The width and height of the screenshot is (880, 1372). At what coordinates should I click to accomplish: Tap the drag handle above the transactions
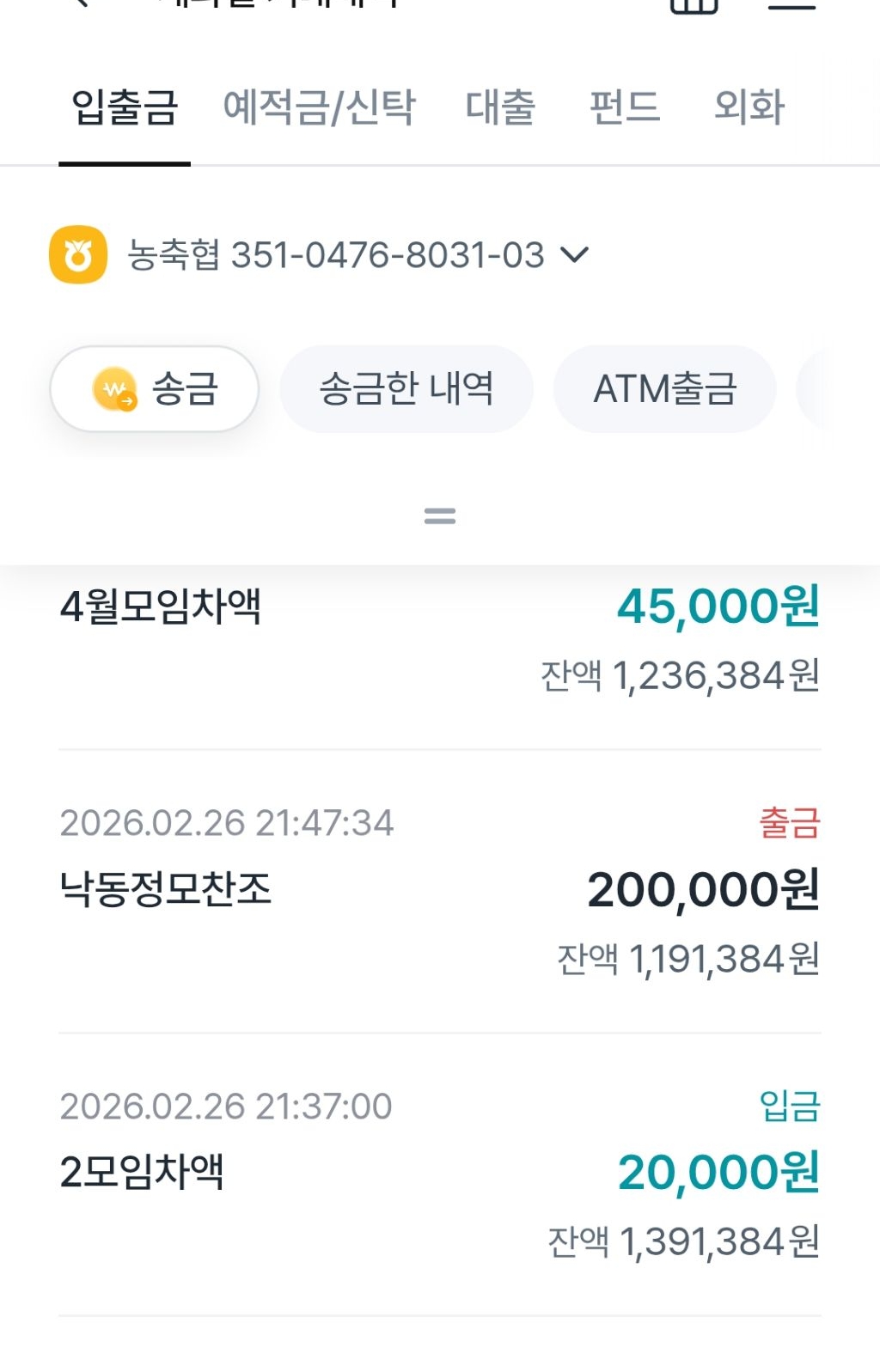(440, 516)
